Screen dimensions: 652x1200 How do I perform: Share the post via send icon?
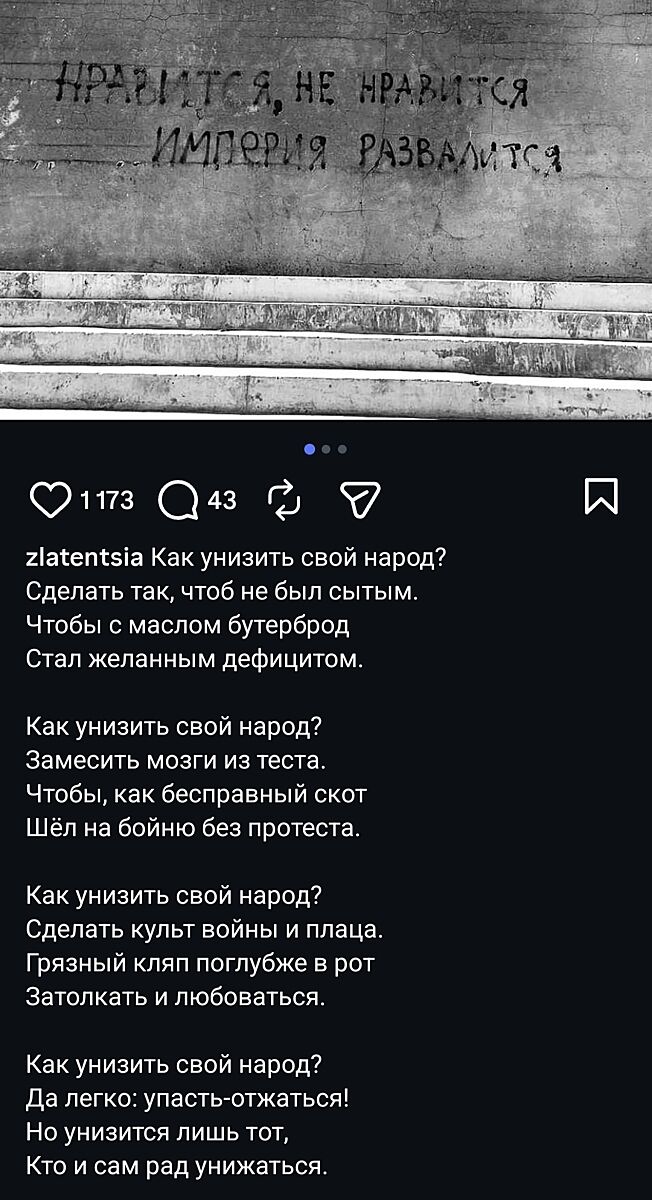pyautogui.click(x=360, y=498)
